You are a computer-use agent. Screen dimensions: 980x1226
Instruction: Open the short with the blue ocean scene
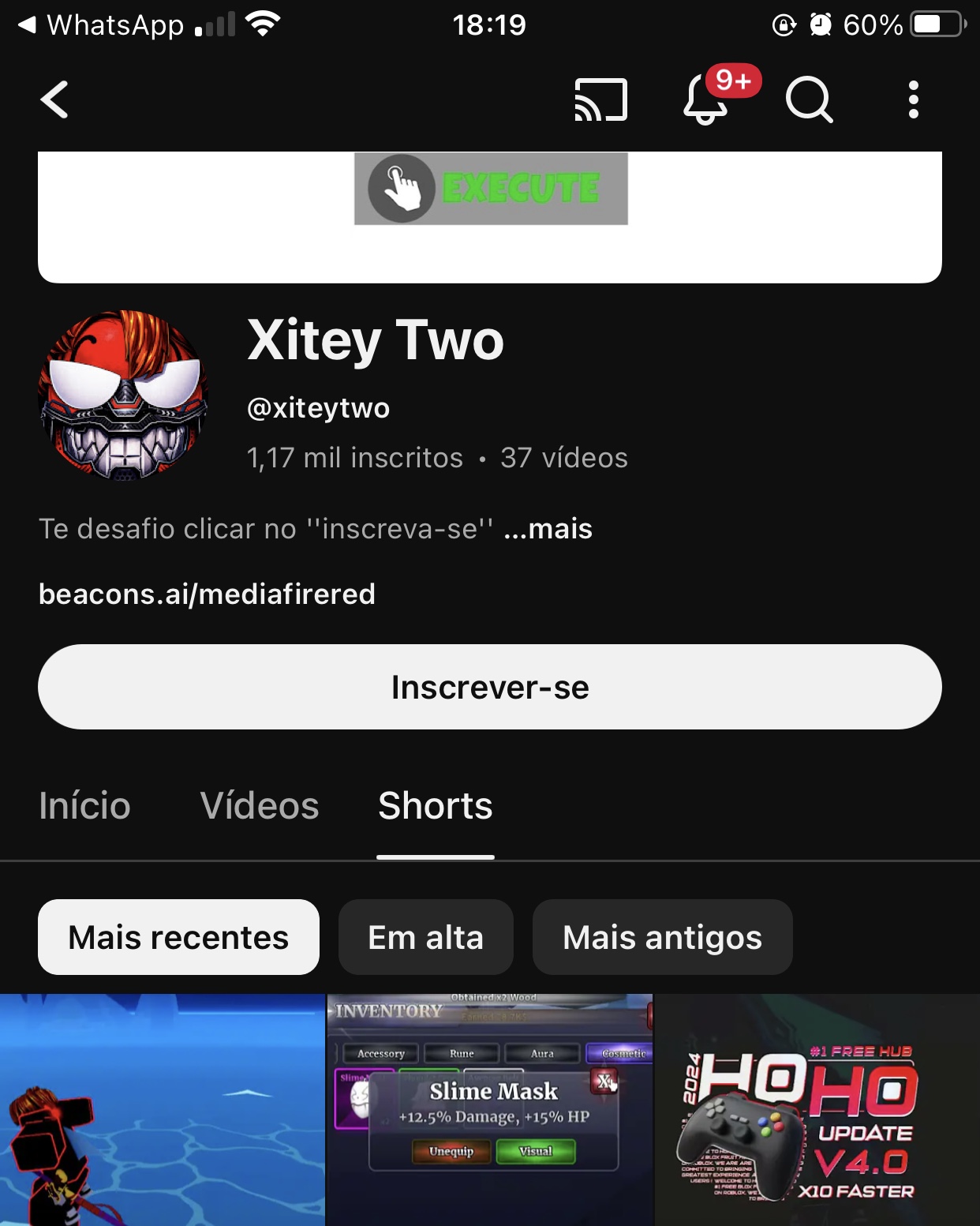coord(162,1110)
